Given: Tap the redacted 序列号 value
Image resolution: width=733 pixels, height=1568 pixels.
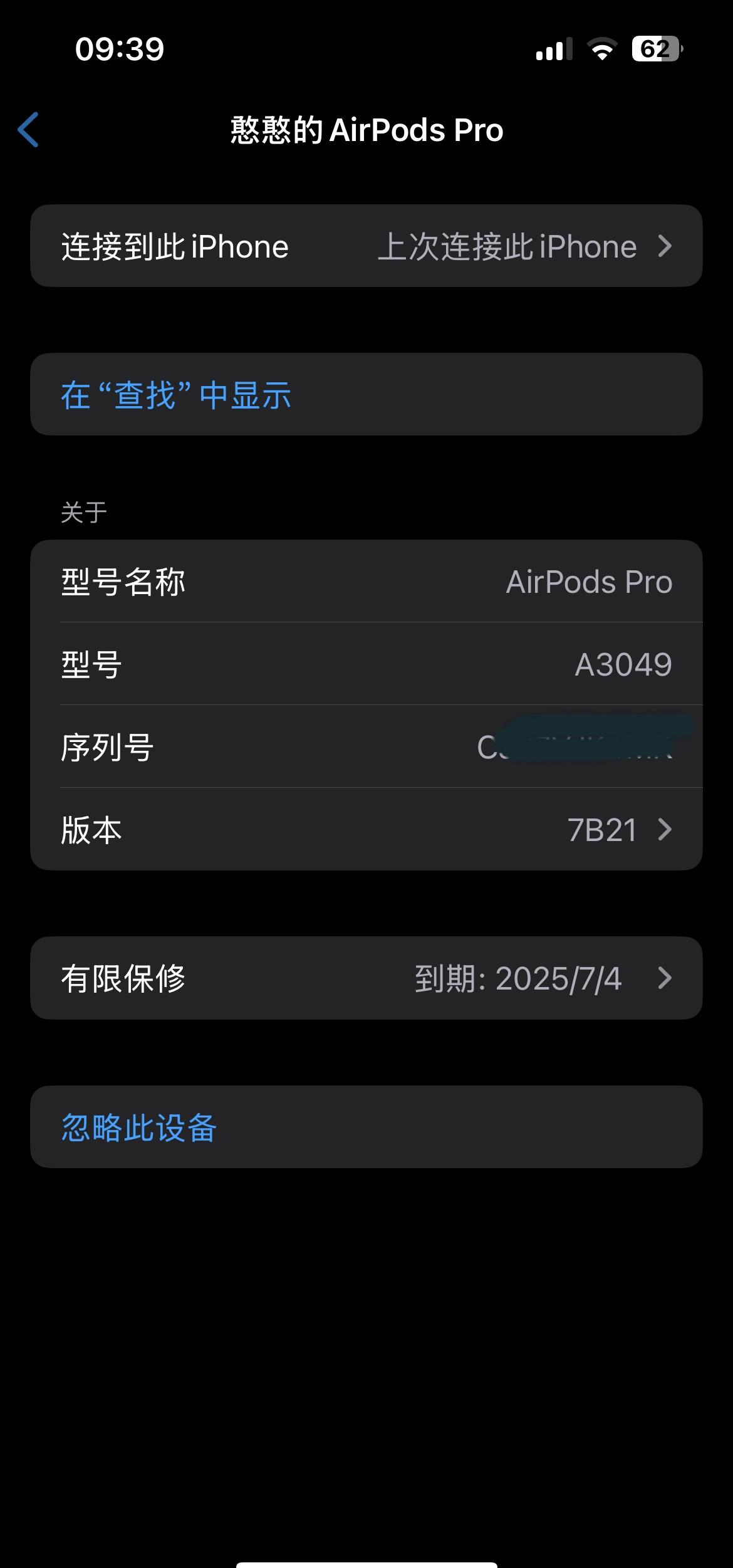Looking at the screenshot, I should (583, 747).
